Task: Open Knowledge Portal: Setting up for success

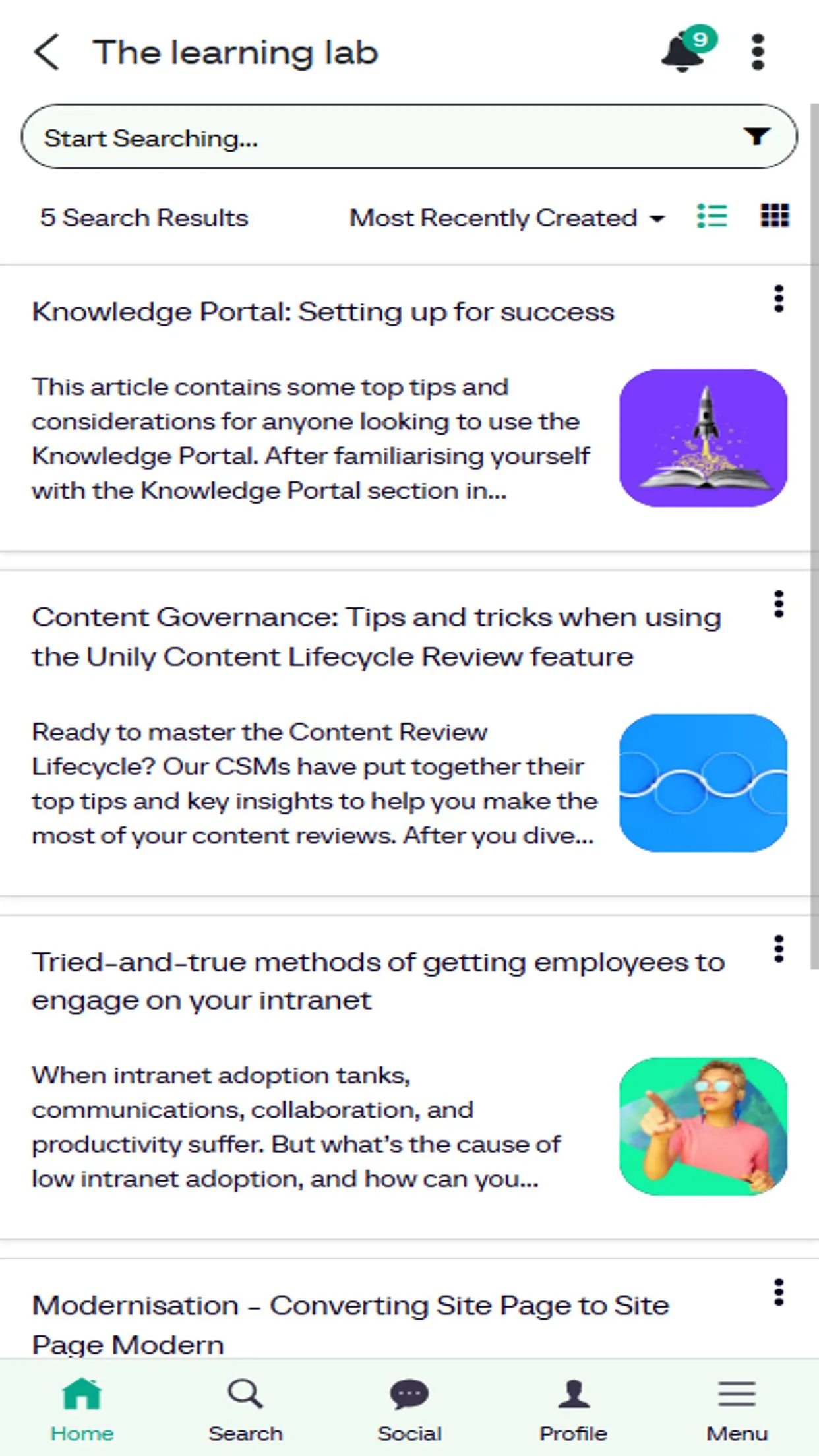Action: 322,312
